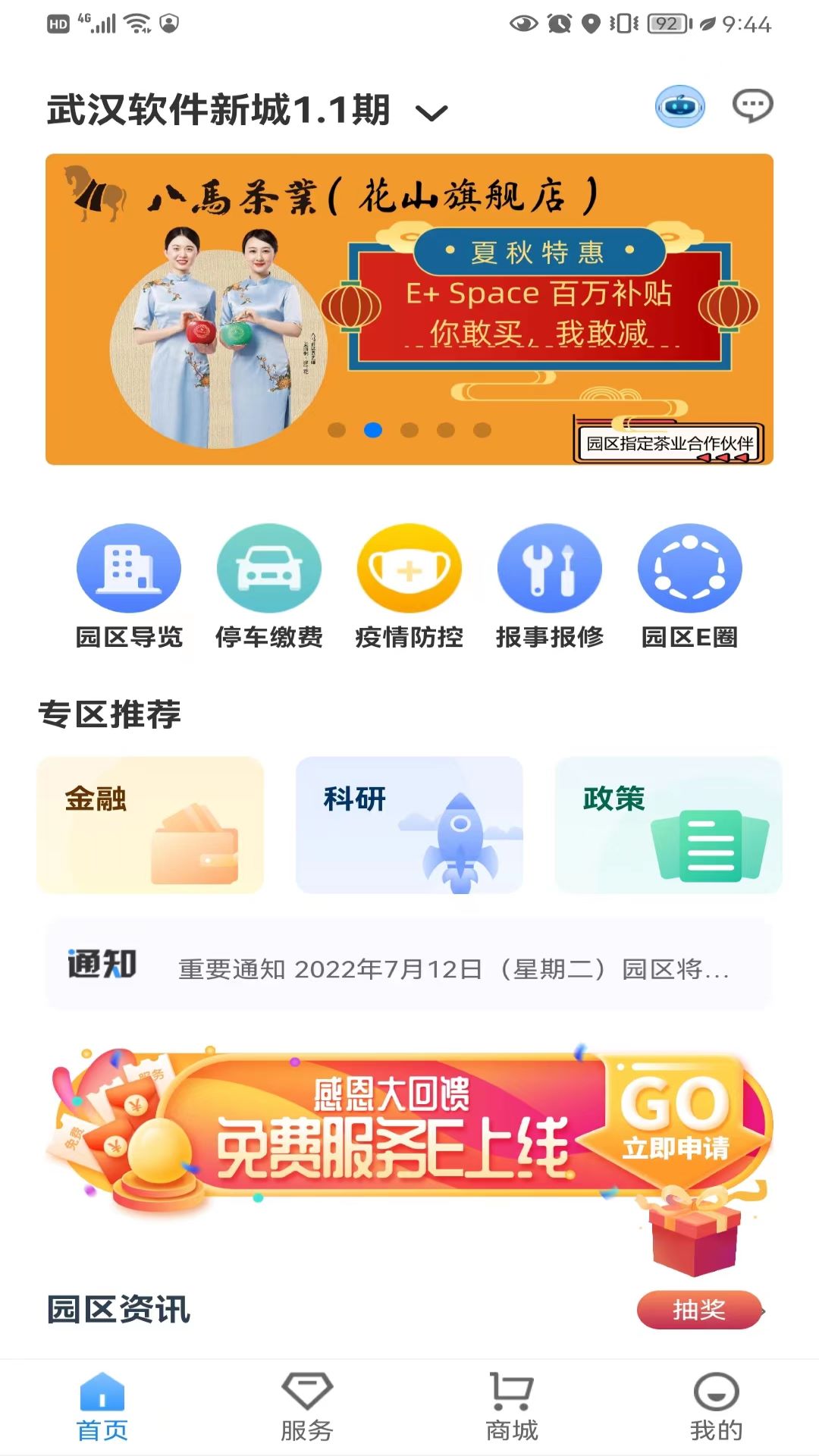Expand the 武汉软件新城1.1期 location selector
This screenshot has height=1456, width=819.
[243, 110]
